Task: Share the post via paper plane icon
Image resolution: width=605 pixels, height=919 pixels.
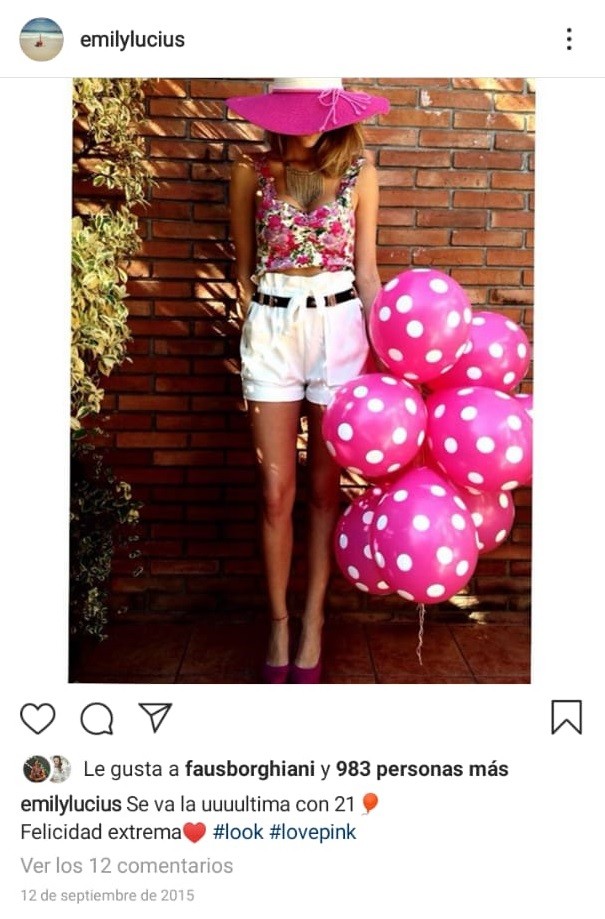Action: 155,716
